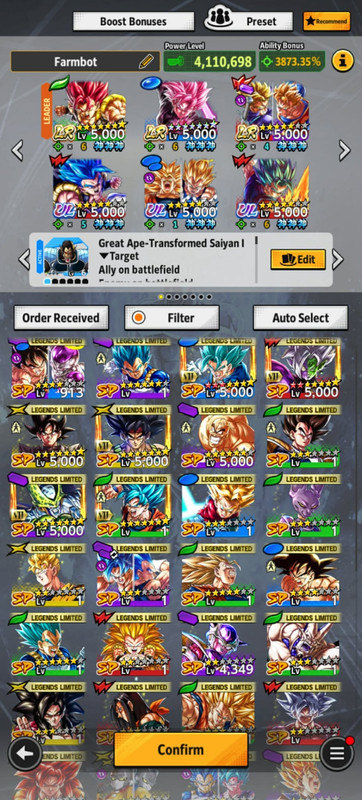Go to the next party preset arrow
362x800 pixels.
(345, 151)
